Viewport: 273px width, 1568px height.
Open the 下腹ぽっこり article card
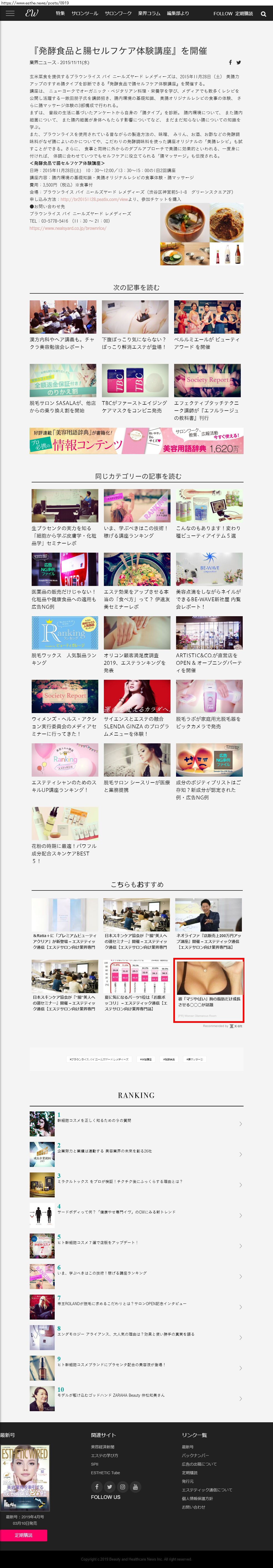click(135, 326)
